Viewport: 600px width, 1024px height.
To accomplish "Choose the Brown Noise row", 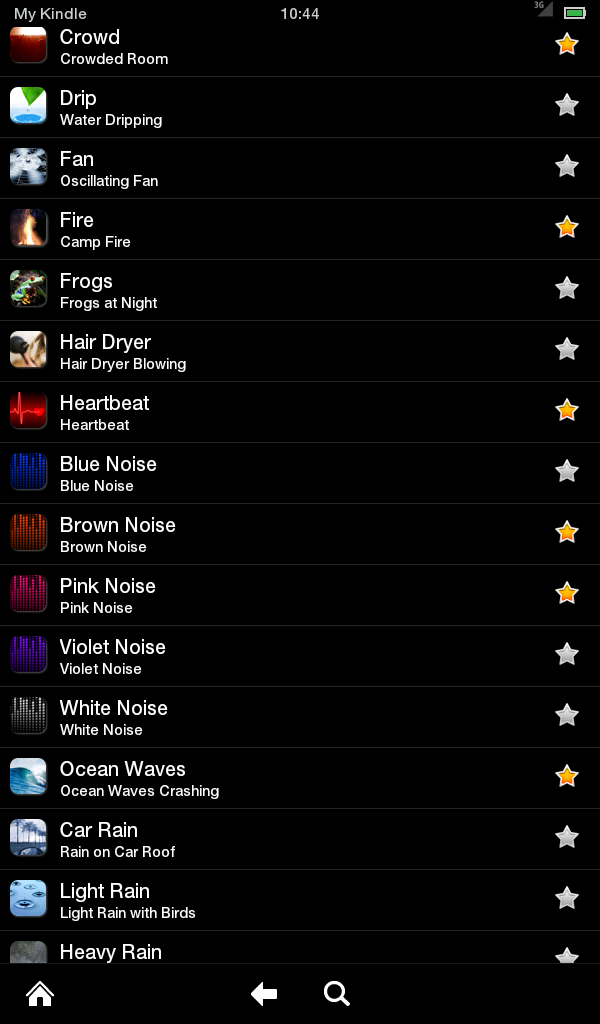I will [x=300, y=534].
